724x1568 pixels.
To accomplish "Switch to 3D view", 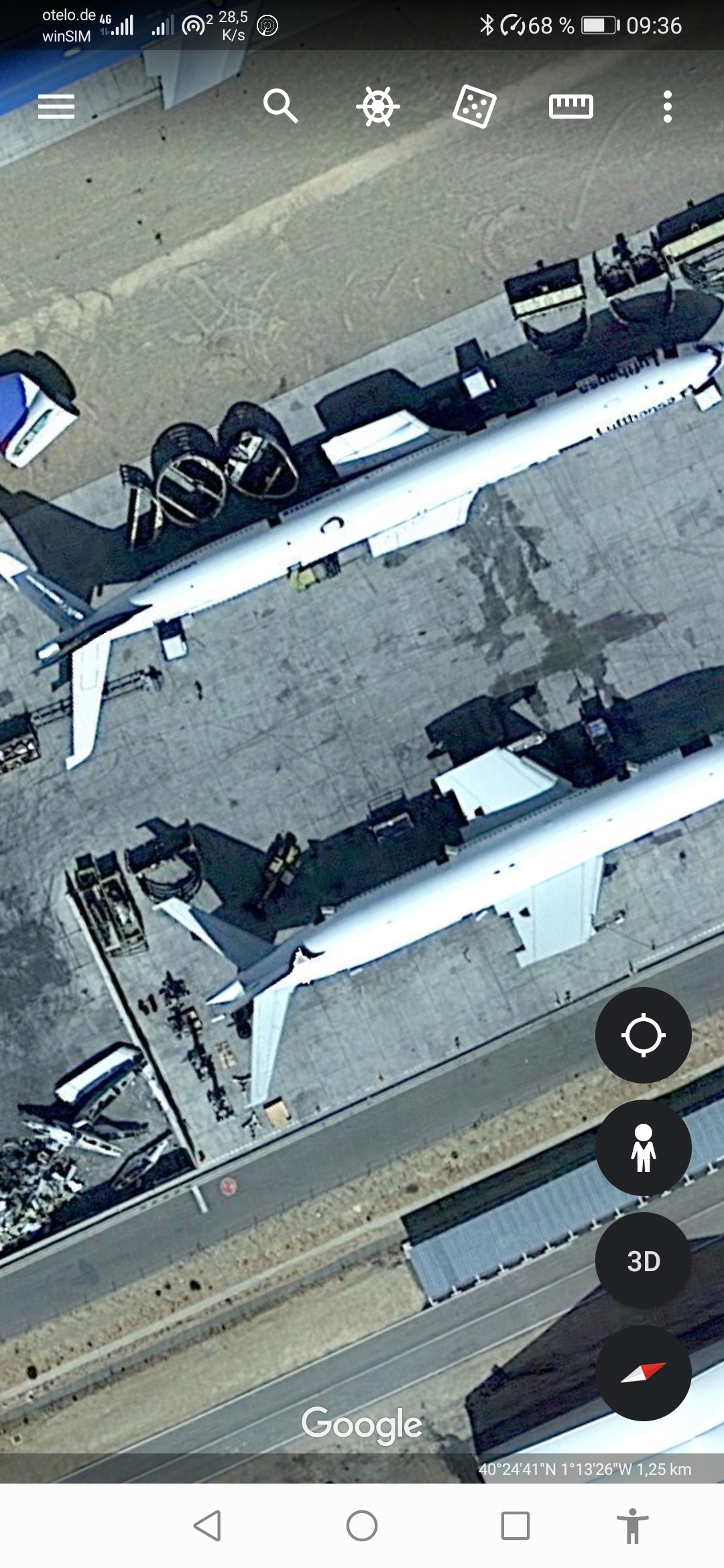I will point(643,1261).
